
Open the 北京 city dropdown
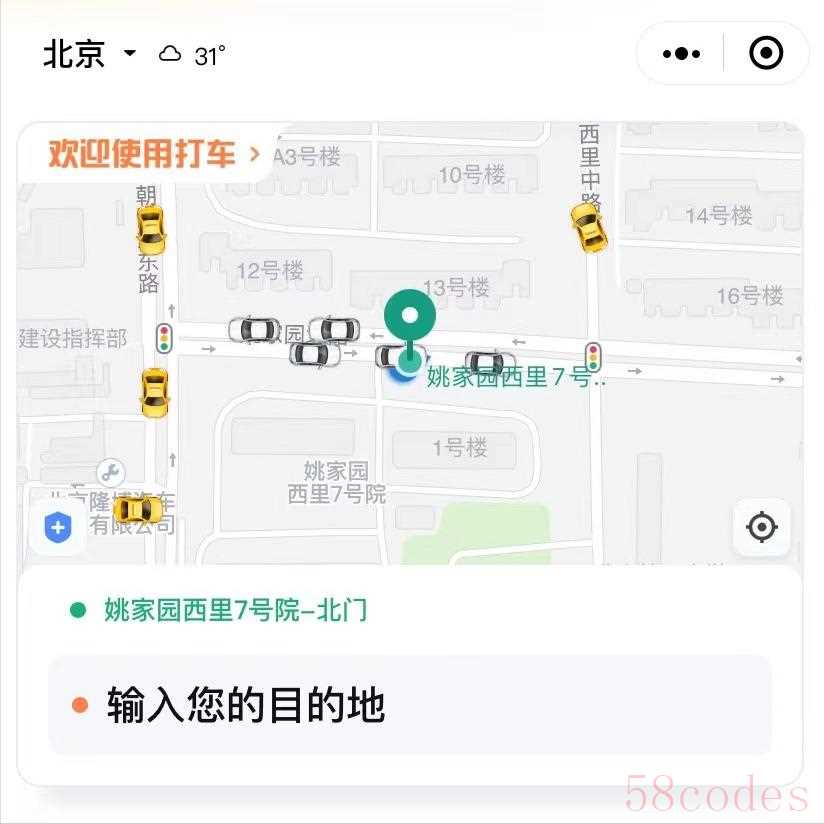(89, 54)
